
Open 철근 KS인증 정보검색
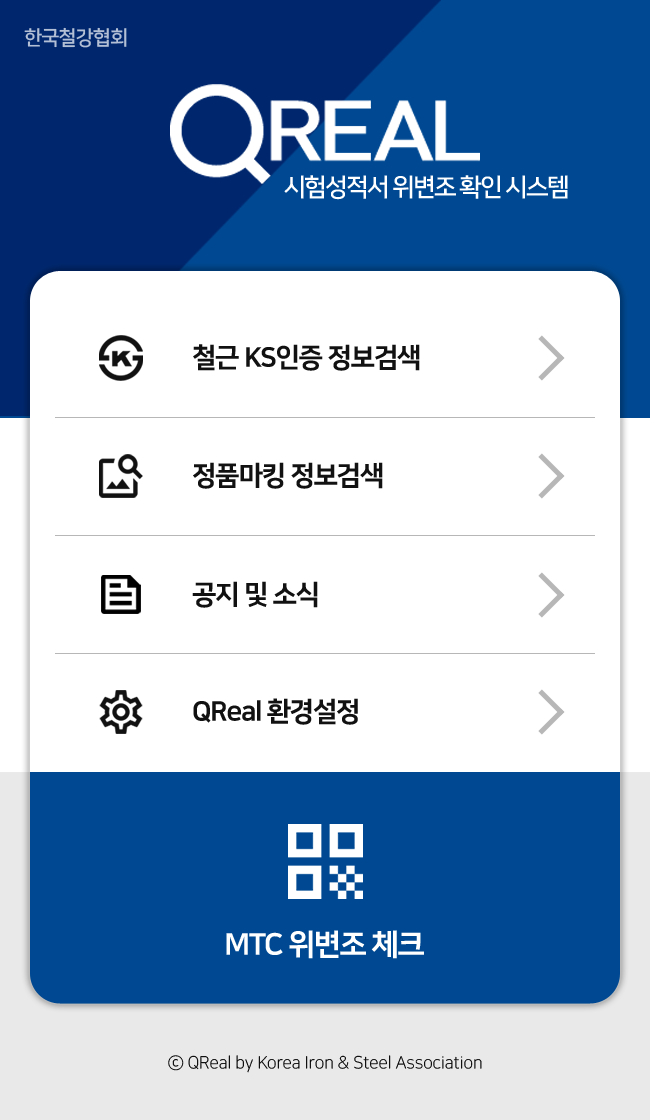pyautogui.click(x=324, y=358)
